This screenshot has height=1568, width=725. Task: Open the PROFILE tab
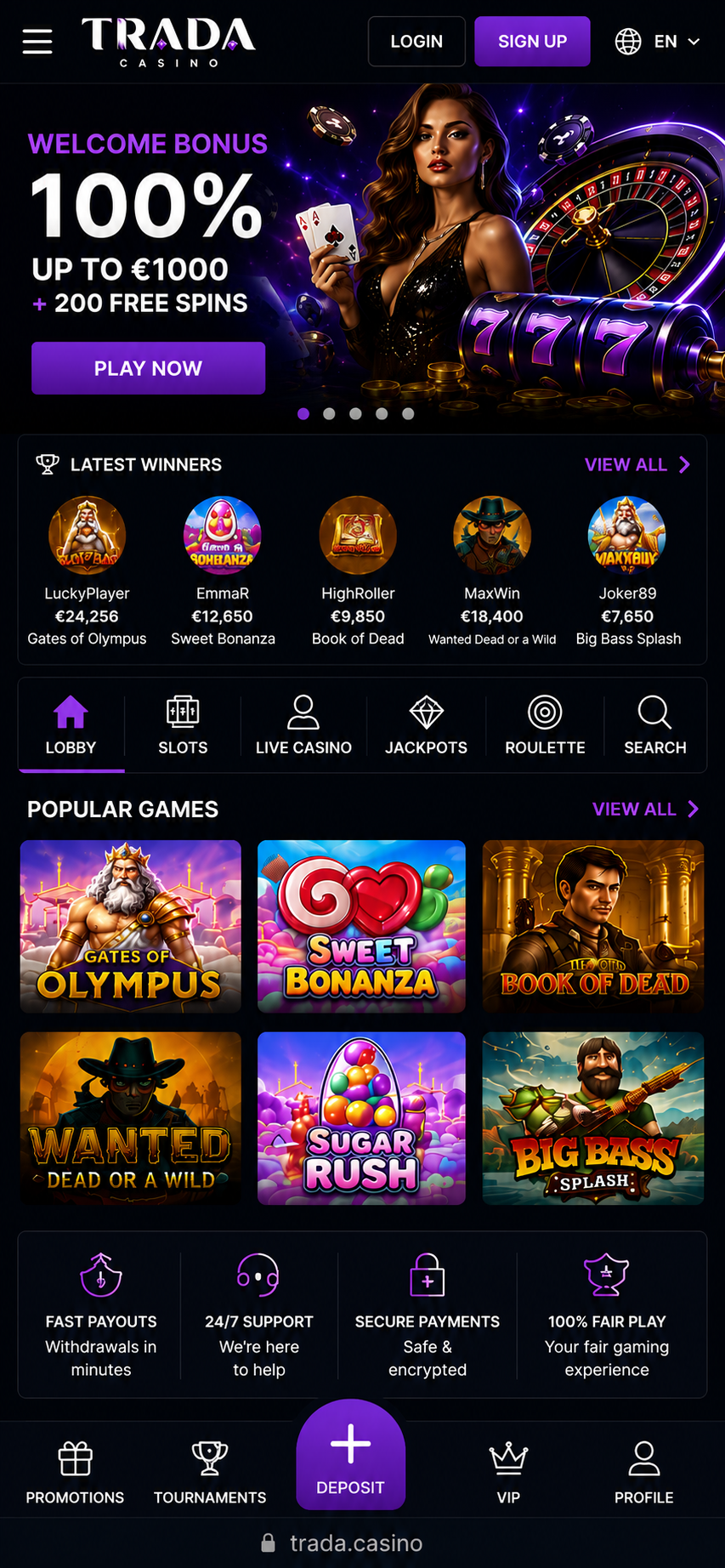click(x=643, y=1473)
